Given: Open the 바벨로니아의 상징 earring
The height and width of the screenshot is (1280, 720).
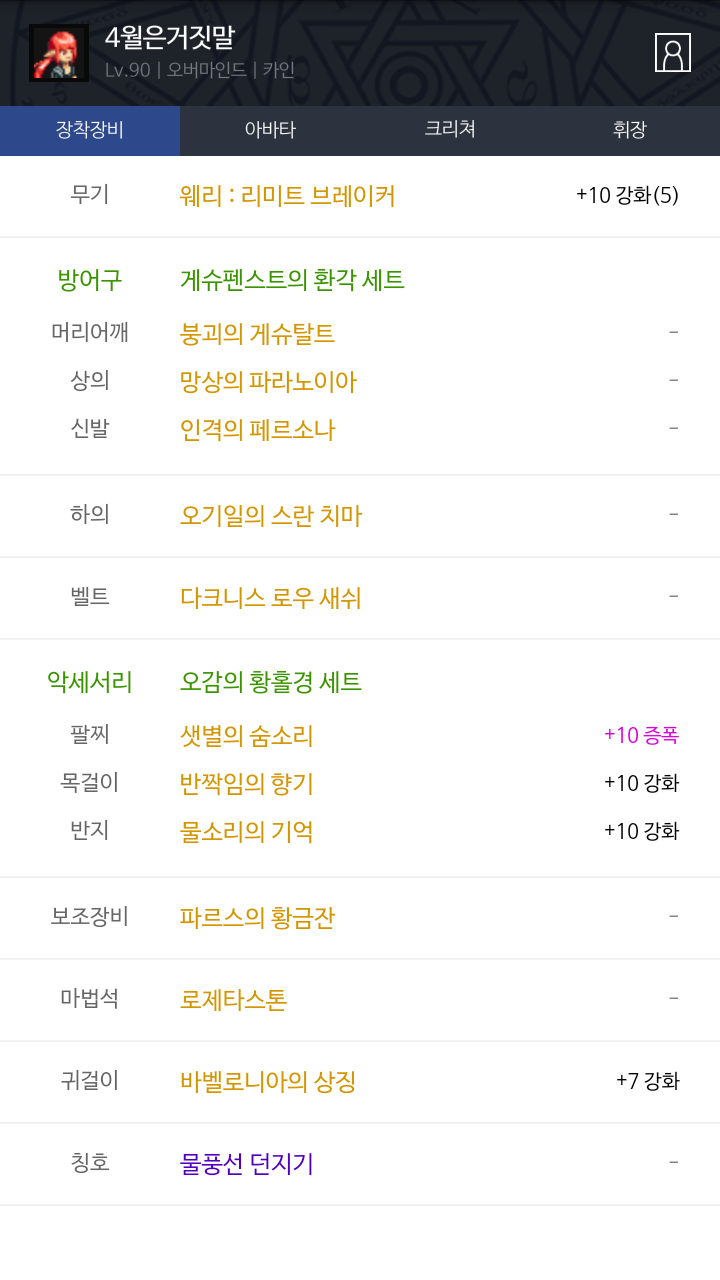Looking at the screenshot, I should tap(268, 1082).
